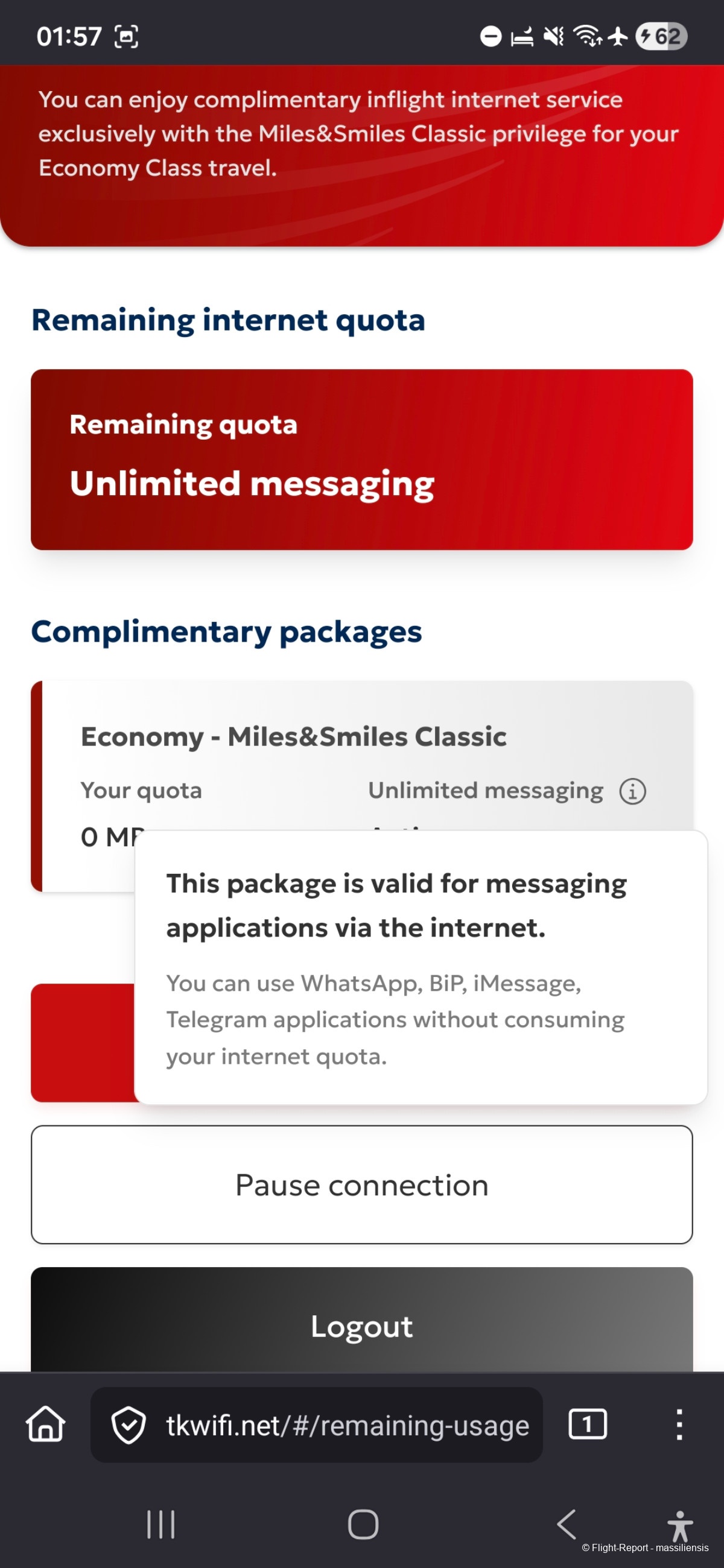
Task: Open the browser home page
Action: pos(46,1424)
